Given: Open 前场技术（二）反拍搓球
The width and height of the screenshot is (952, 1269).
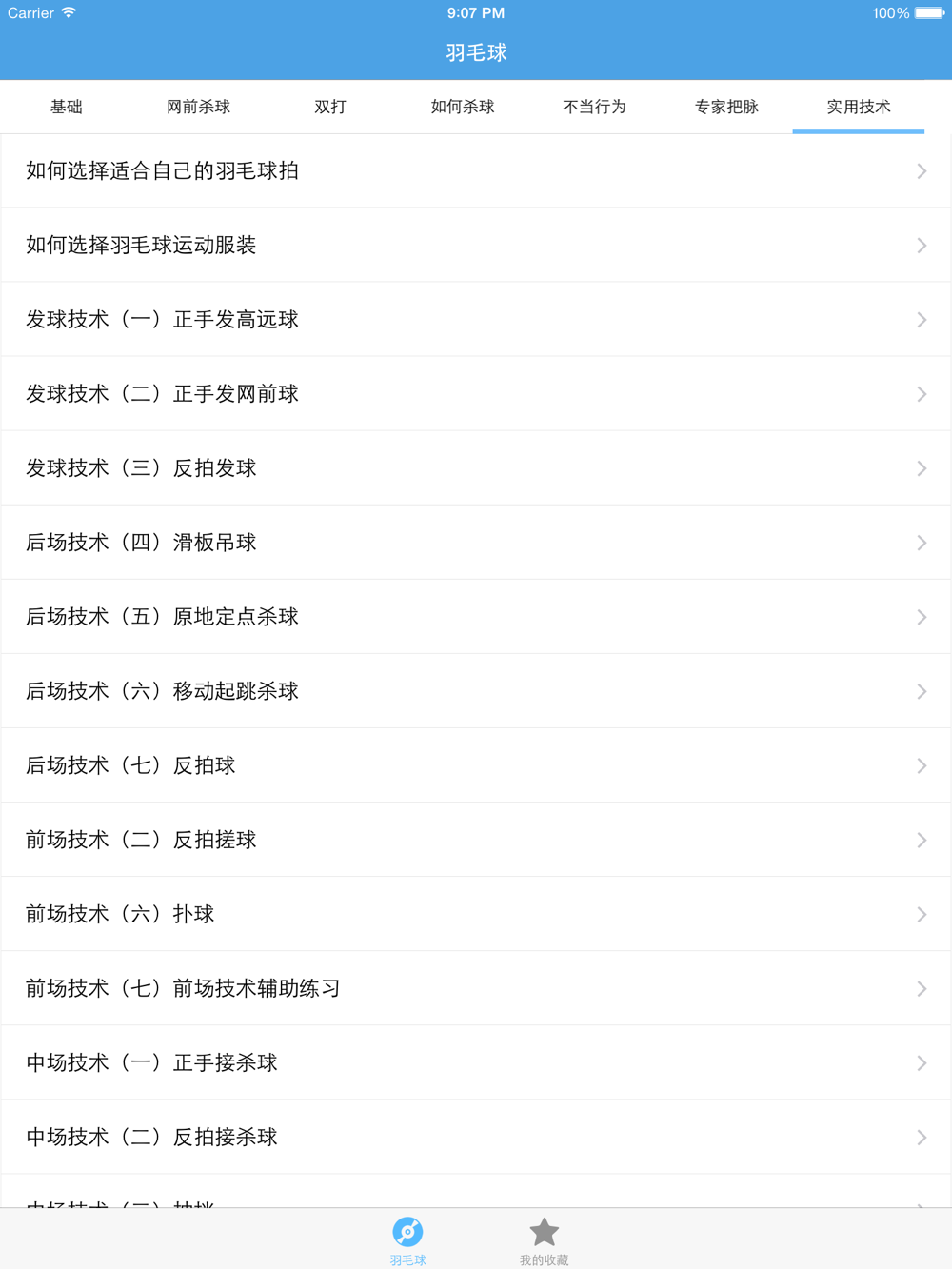Looking at the screenshot, I should coord(476,840).
